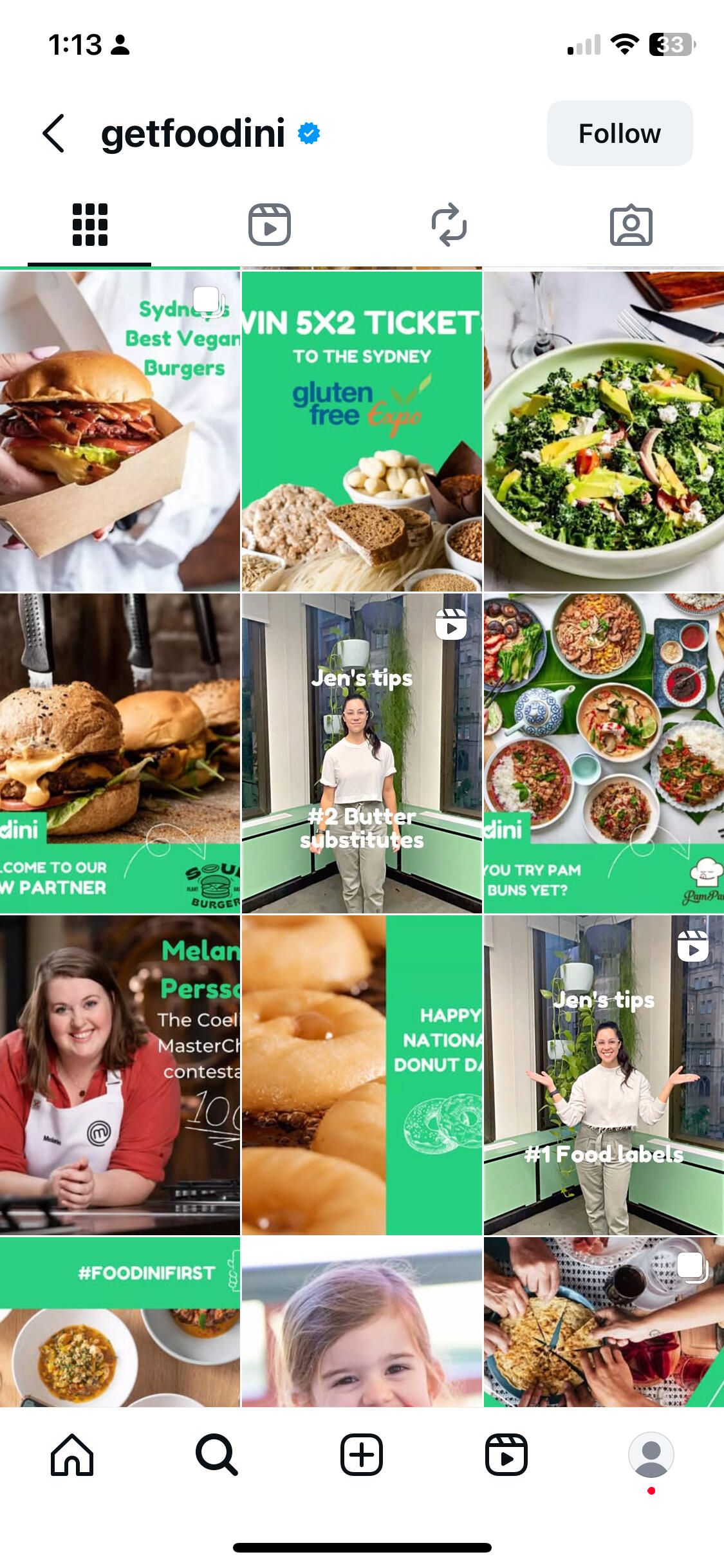The image size is (724, 1568).
Task: Play Jen's tips #1 Food labels reel
Action: pyautogui.click(x=604, y=1075)
